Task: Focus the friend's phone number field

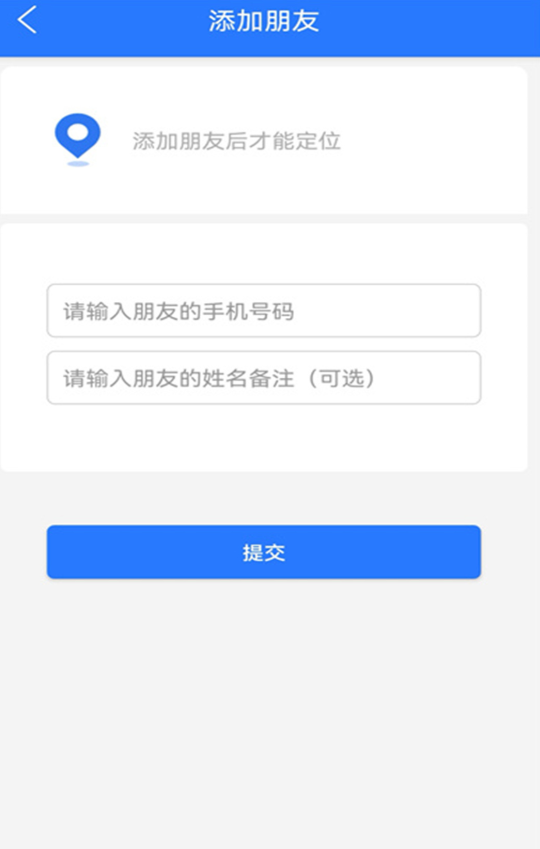Action: click(264, 311)
